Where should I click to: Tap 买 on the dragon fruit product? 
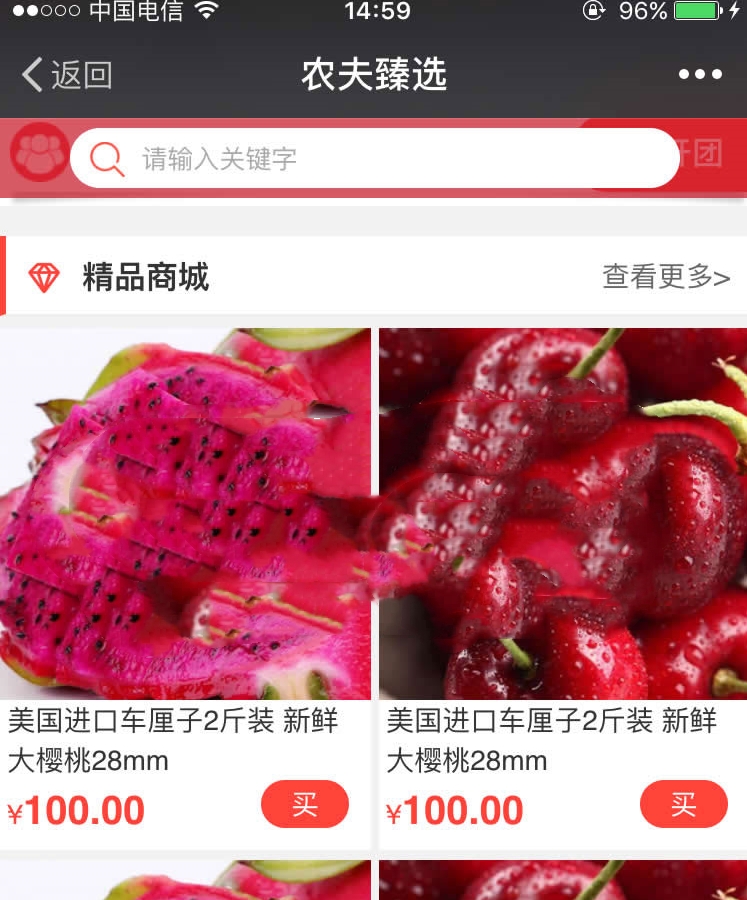305,804
